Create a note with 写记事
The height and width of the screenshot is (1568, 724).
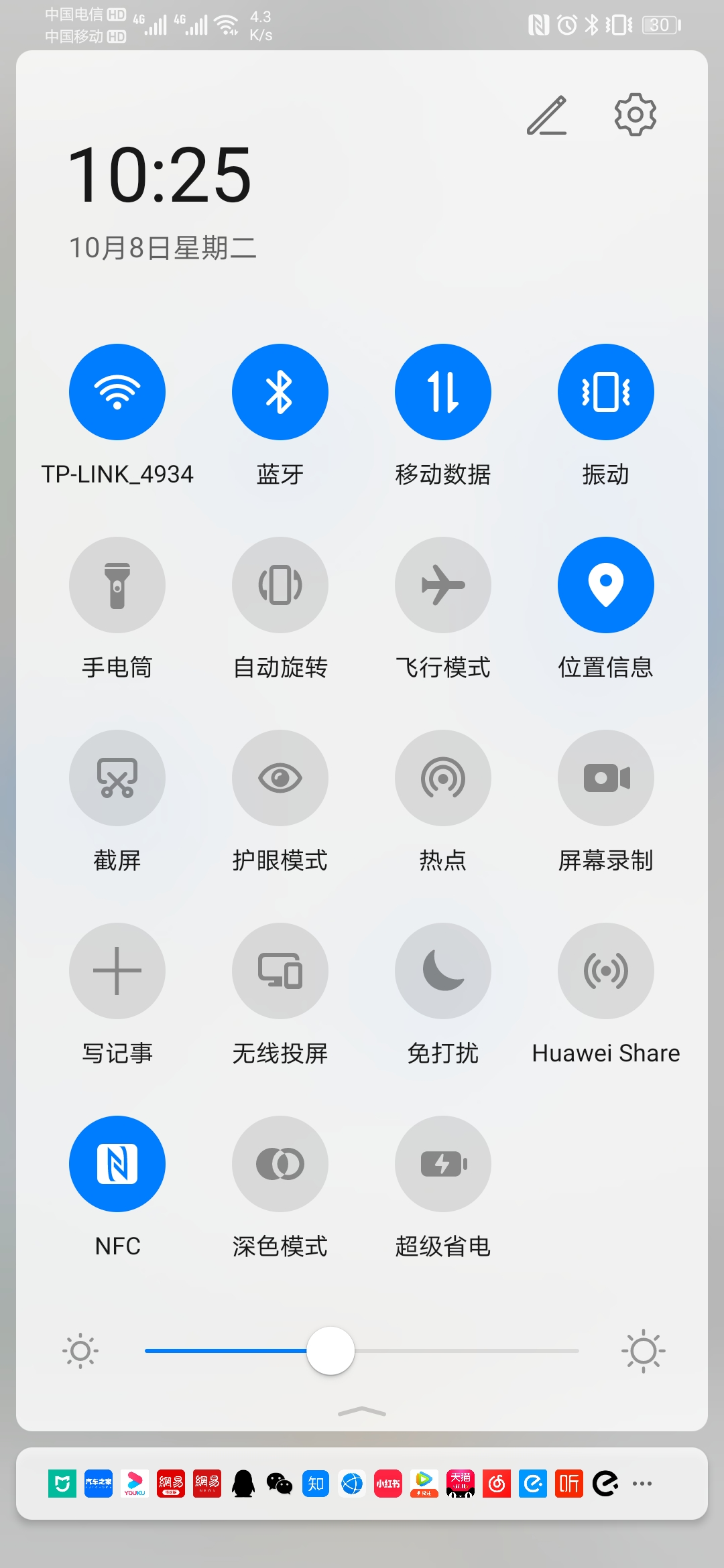(117, 971)
